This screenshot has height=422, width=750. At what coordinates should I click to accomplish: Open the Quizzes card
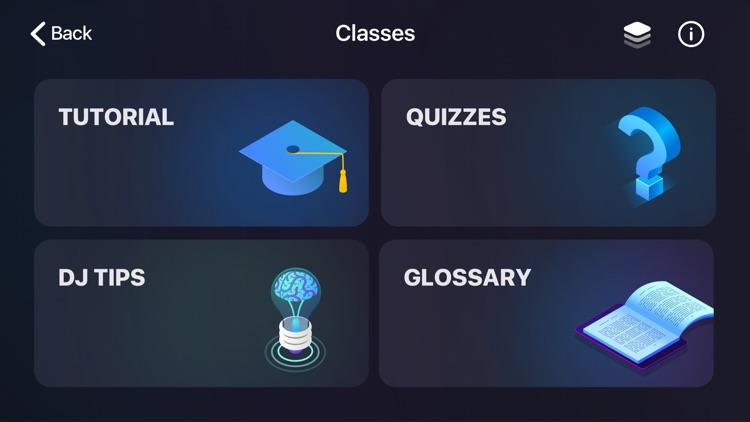pyautogui.click(x=548, y=153)
